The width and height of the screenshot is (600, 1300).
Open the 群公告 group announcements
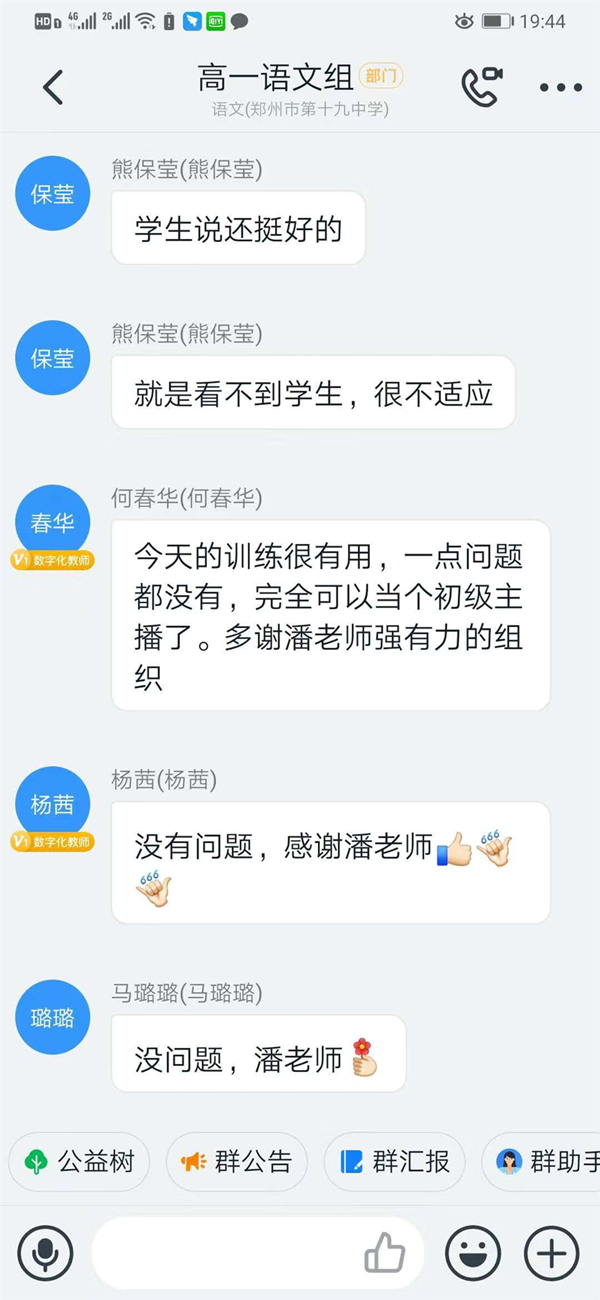click(237, 1162)
